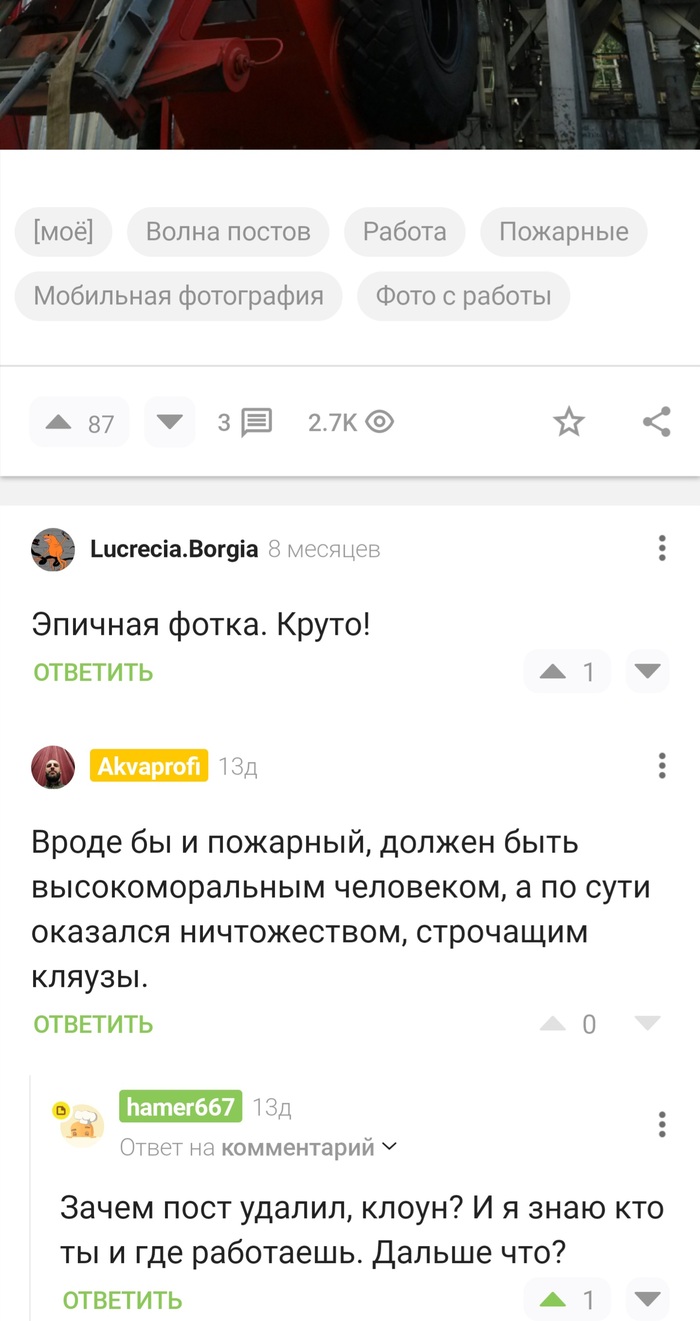Image resolution: width=700 pixels, height=1321 pixels.
Task: Tap the Работа tag chip
Action: 404,232
